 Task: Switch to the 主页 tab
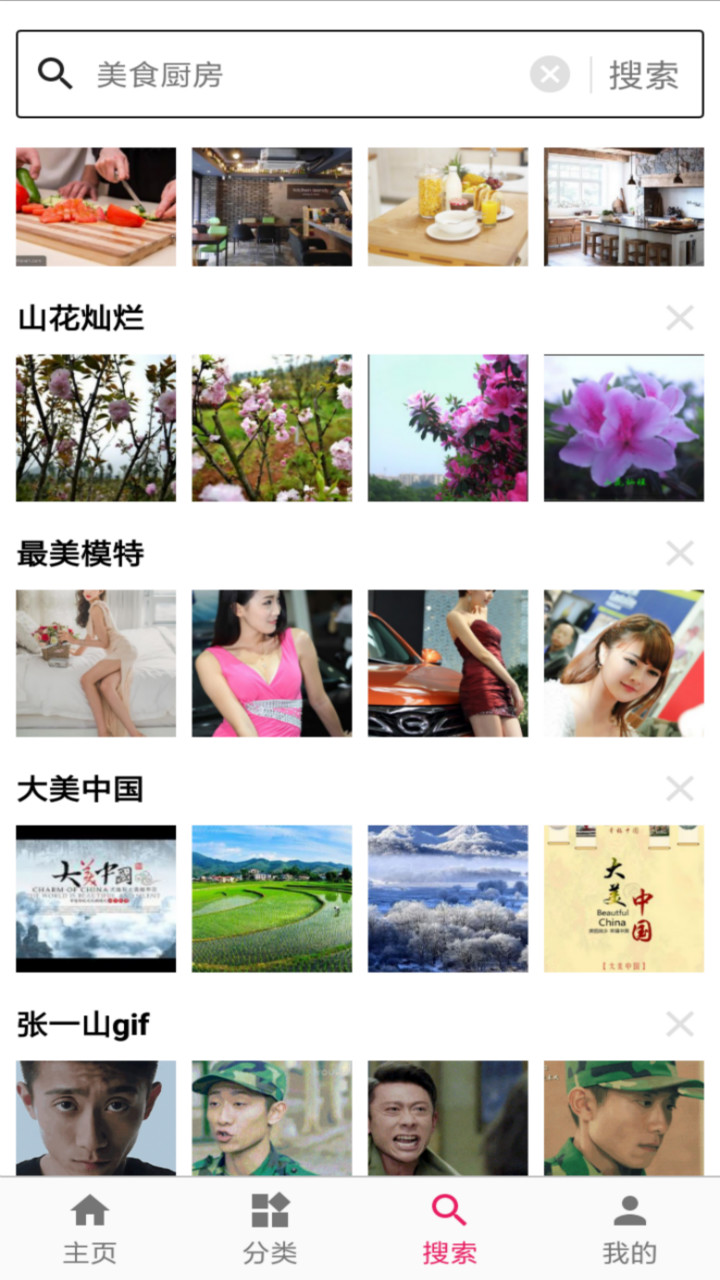89,1230
